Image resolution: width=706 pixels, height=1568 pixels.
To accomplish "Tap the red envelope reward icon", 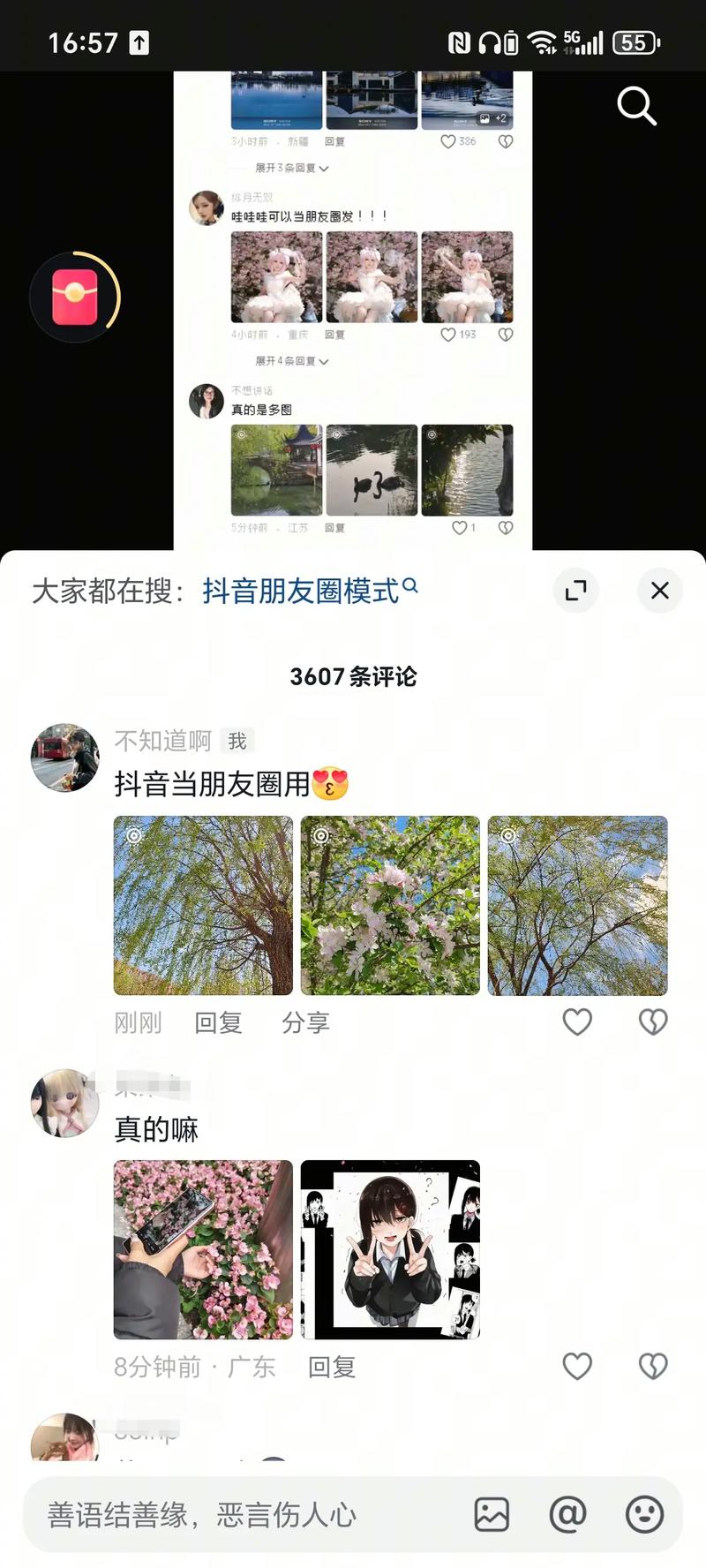I will [75, 297].
